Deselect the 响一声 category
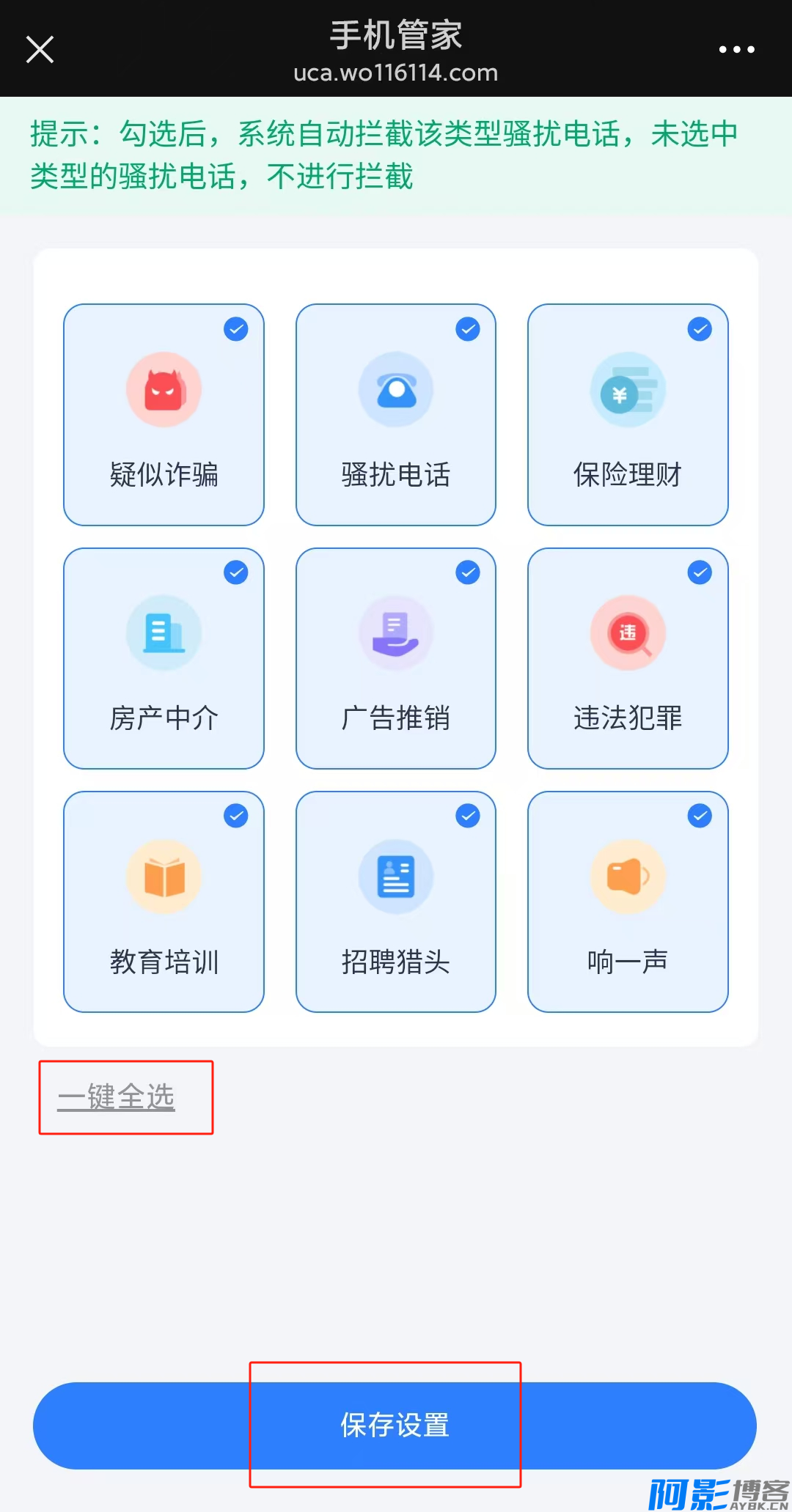This screenshot has width=792, height=1512. click(628, 901)
